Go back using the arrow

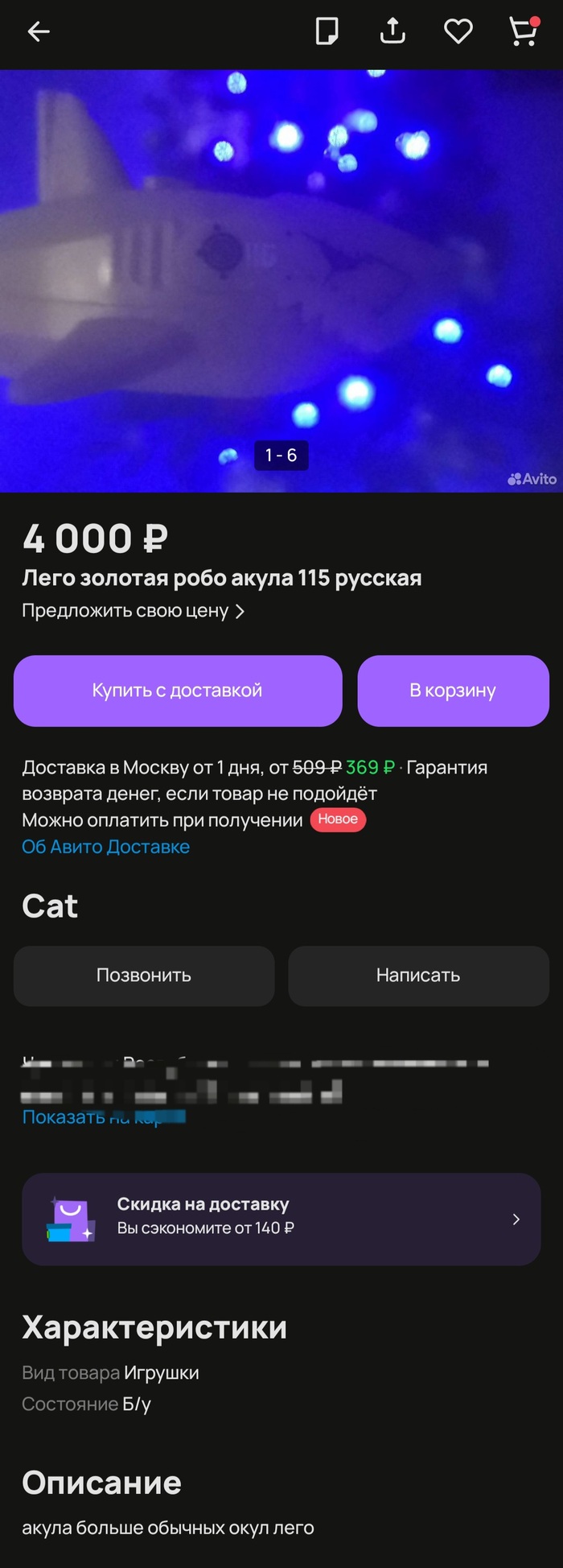coord(39,32)
